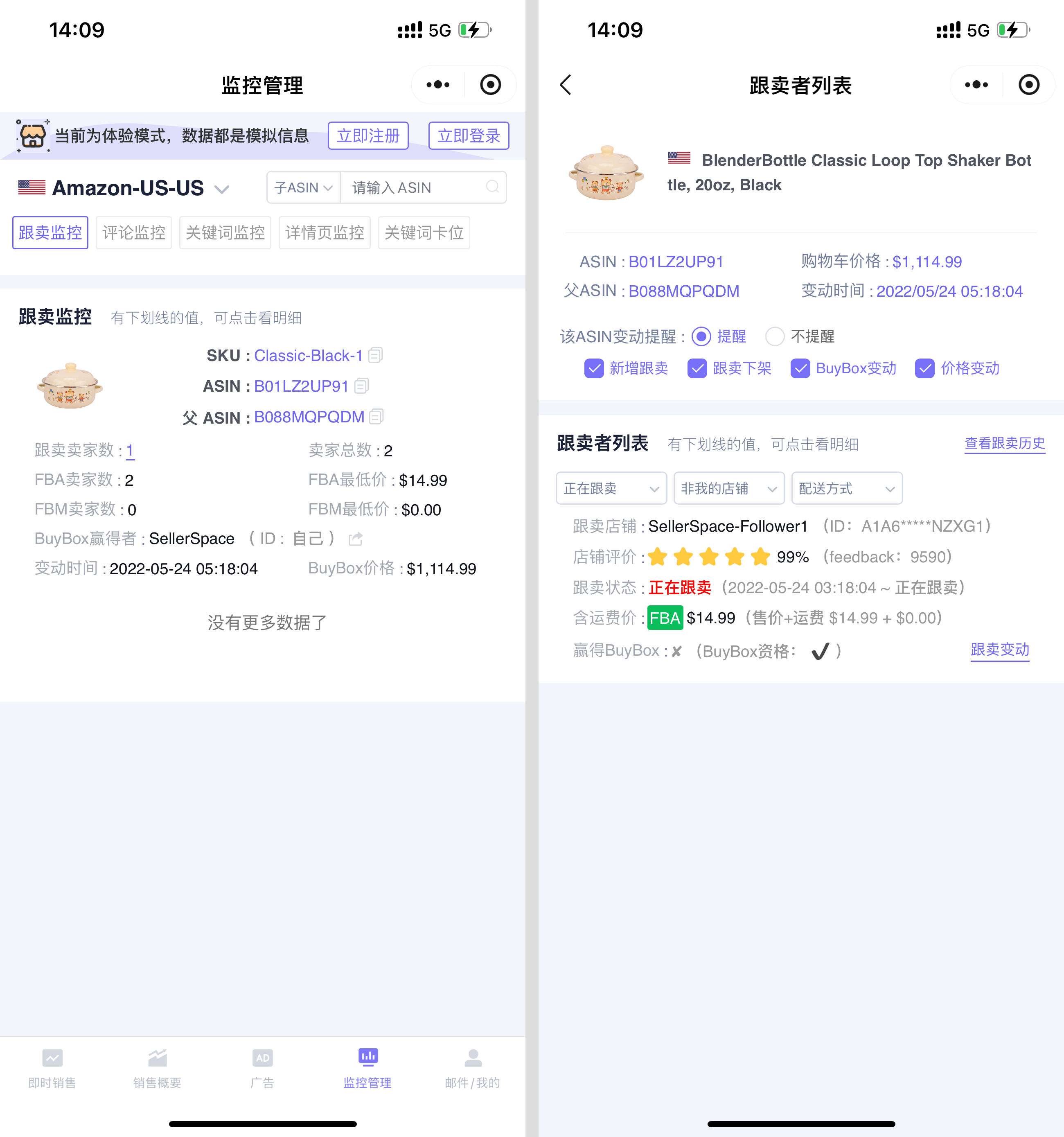Uncheck the 新增跟卖 checkbox
The image size is (1064, 1137).
[594, 368]
